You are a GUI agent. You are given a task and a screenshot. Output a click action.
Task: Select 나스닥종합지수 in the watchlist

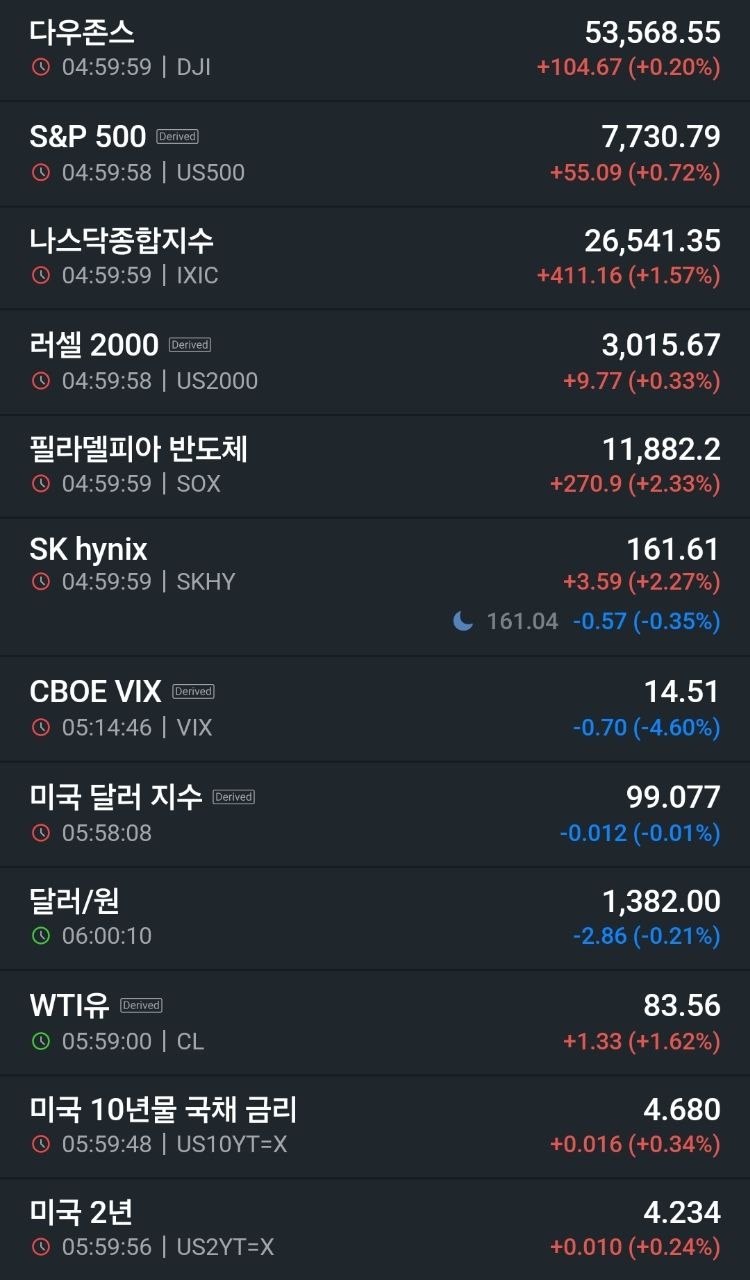(375, 258)
